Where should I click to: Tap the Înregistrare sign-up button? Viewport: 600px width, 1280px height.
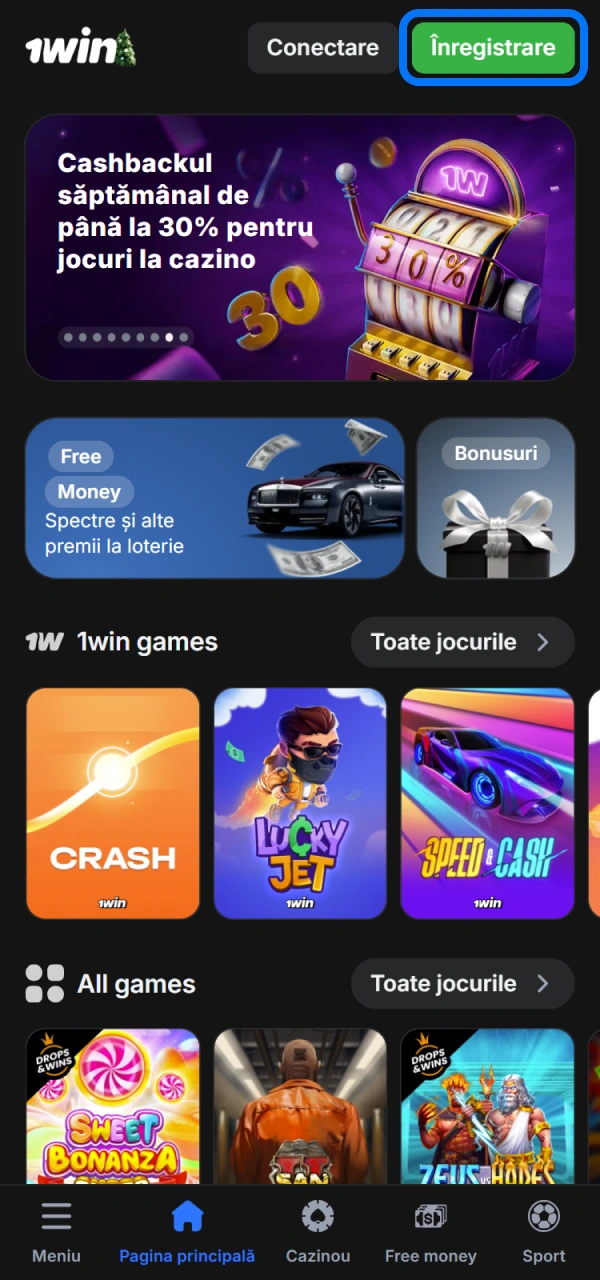[493, 48]
